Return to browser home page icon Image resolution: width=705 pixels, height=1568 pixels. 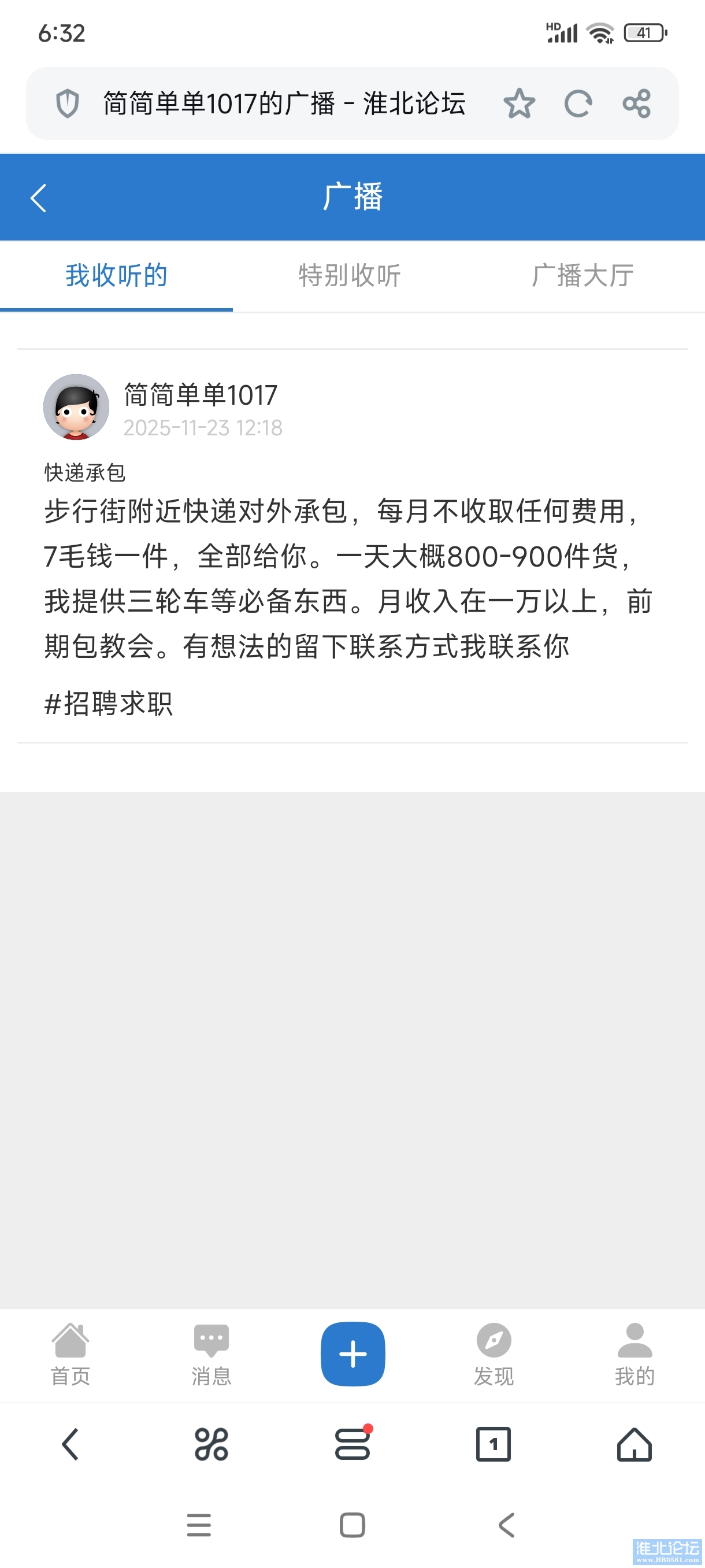(634, 1448)
